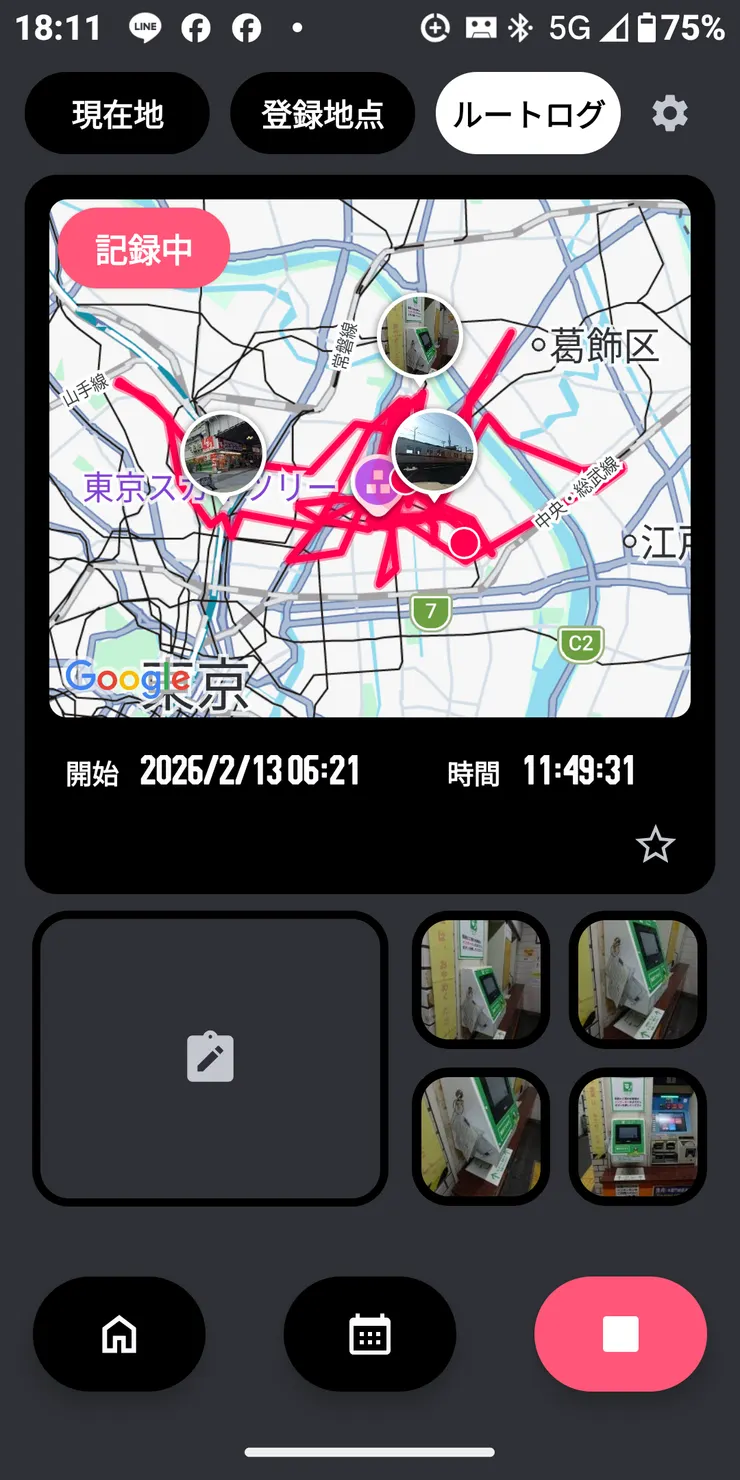Open the 登録地点 tab

322,113
